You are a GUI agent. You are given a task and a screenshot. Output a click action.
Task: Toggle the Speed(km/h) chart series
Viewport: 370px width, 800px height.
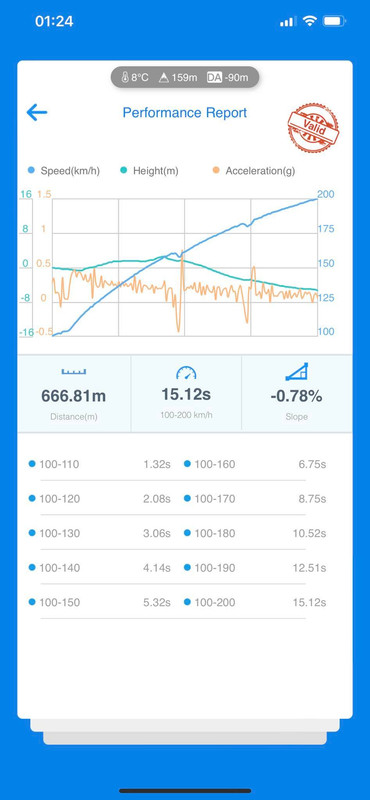[x=64, y=171]
